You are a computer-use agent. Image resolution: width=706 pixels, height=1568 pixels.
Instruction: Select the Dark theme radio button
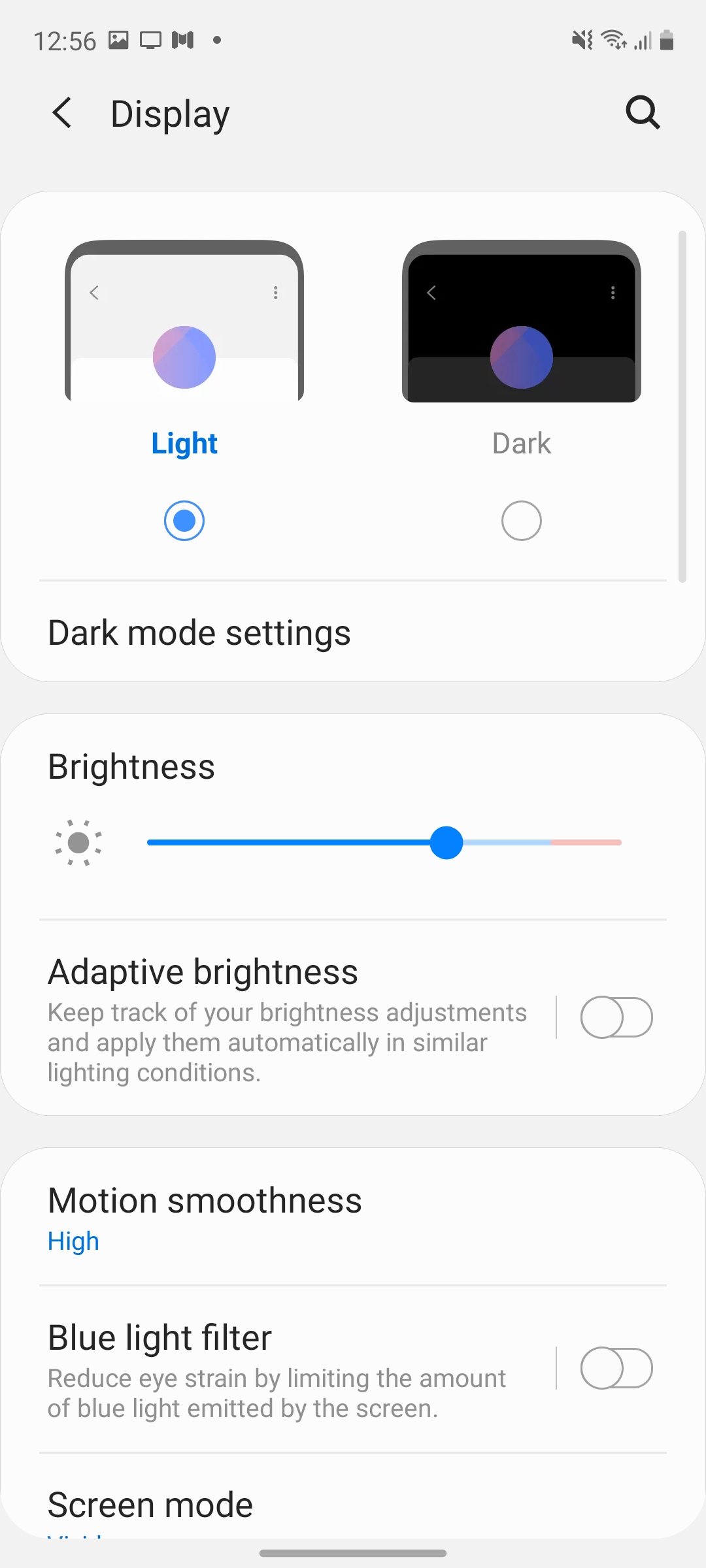pos(521,521)
